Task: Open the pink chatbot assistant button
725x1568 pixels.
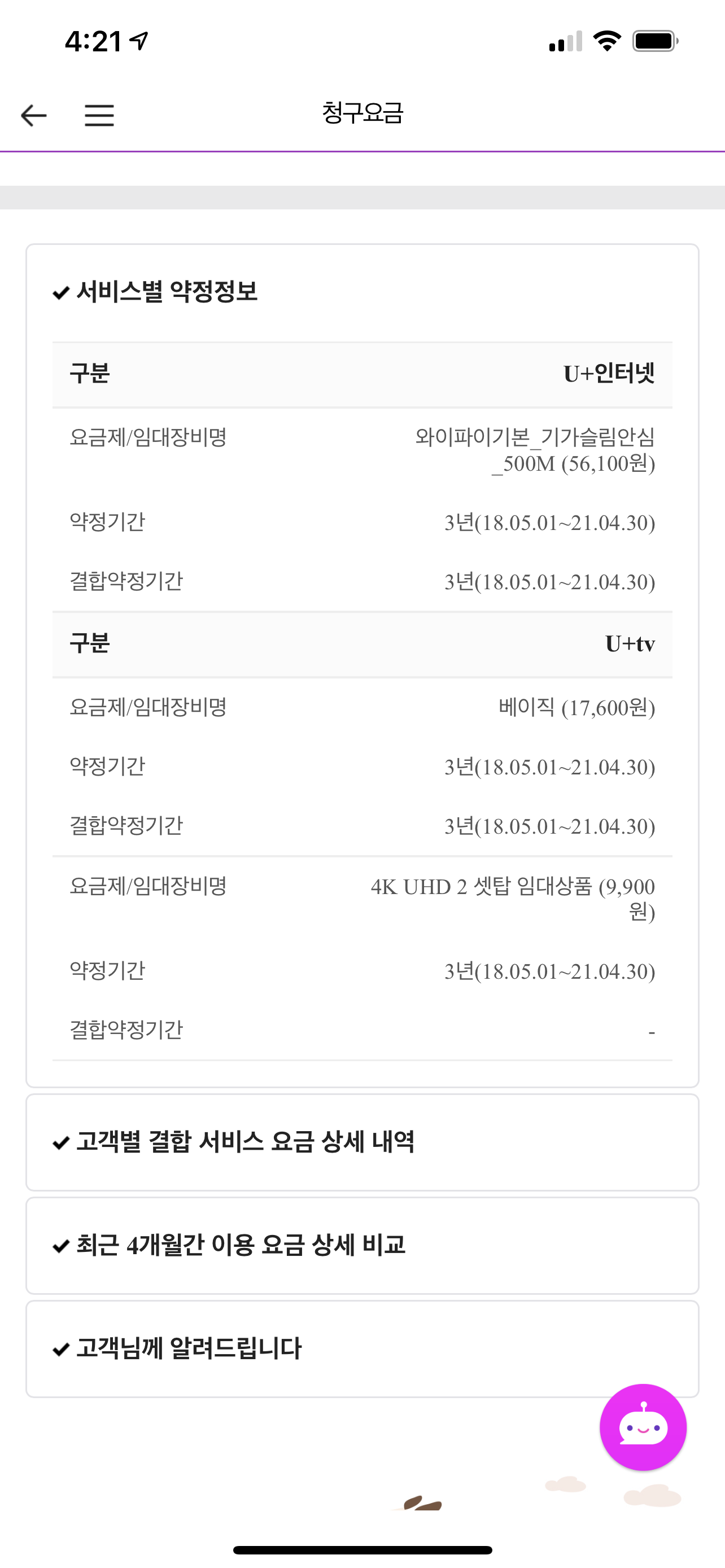Action: (x=643, y=1427)
